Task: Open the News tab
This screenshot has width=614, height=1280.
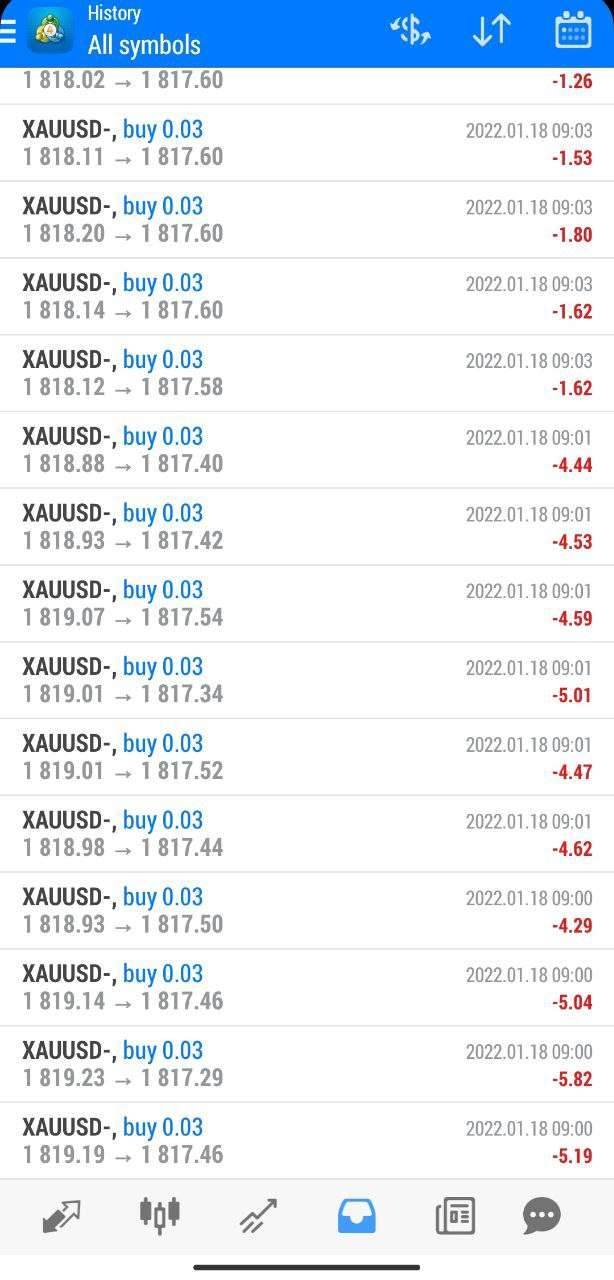Action: (455, 1216)
